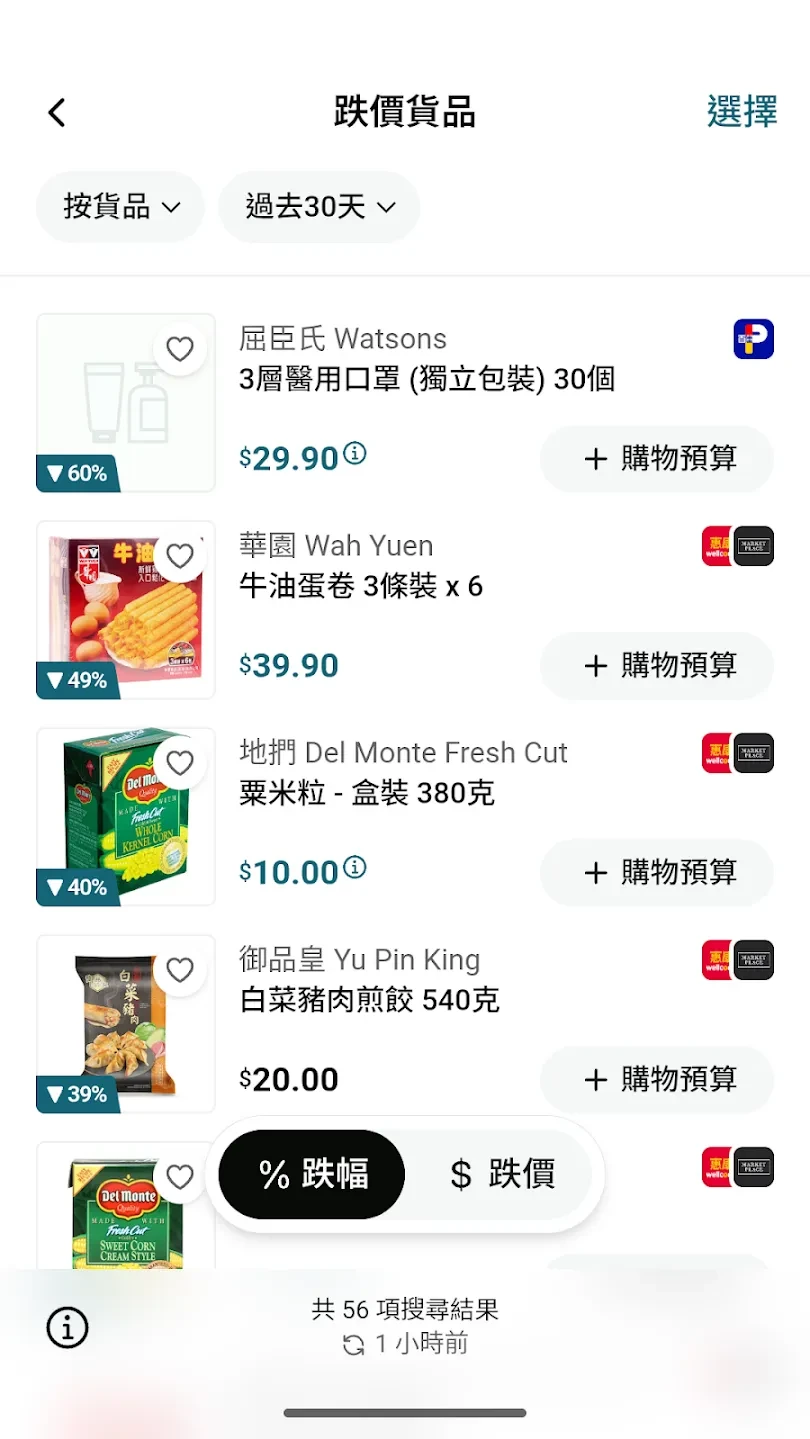Open the 過去30天 time range dropdown
810x1439 pixels.
point(320,207)
